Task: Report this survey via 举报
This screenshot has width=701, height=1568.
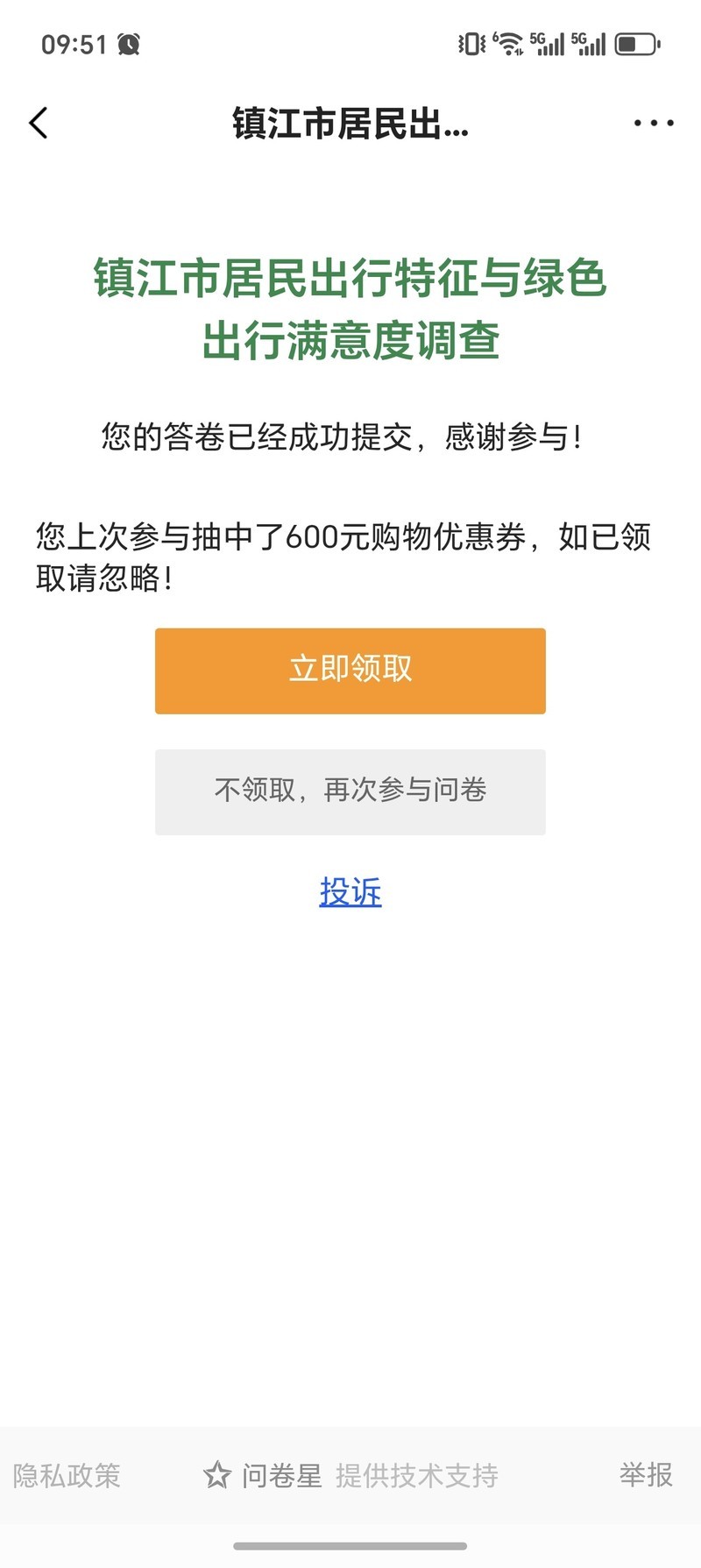Action: coord(646,1474)
